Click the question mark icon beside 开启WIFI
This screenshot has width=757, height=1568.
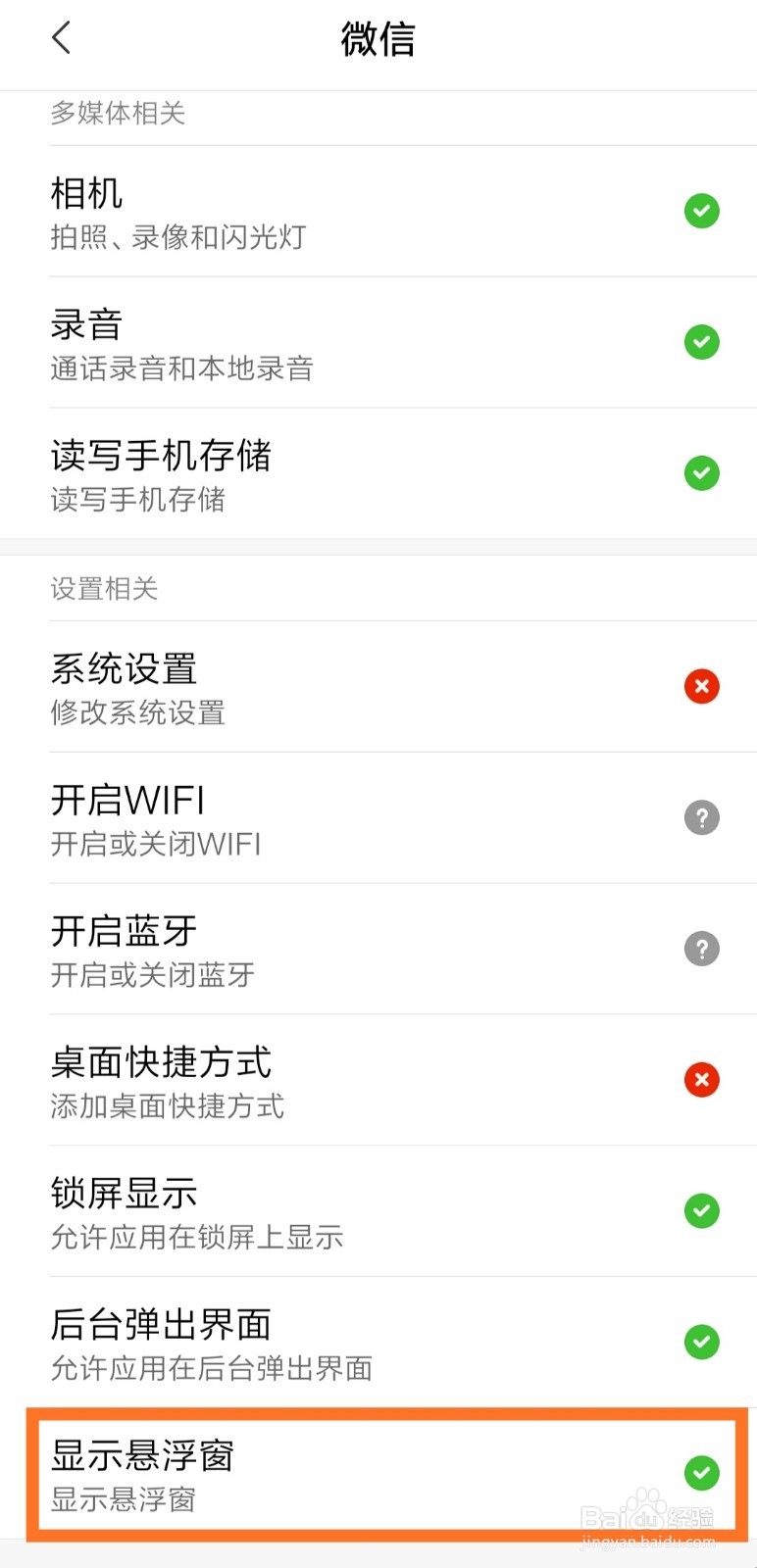(x=701, y=817)
